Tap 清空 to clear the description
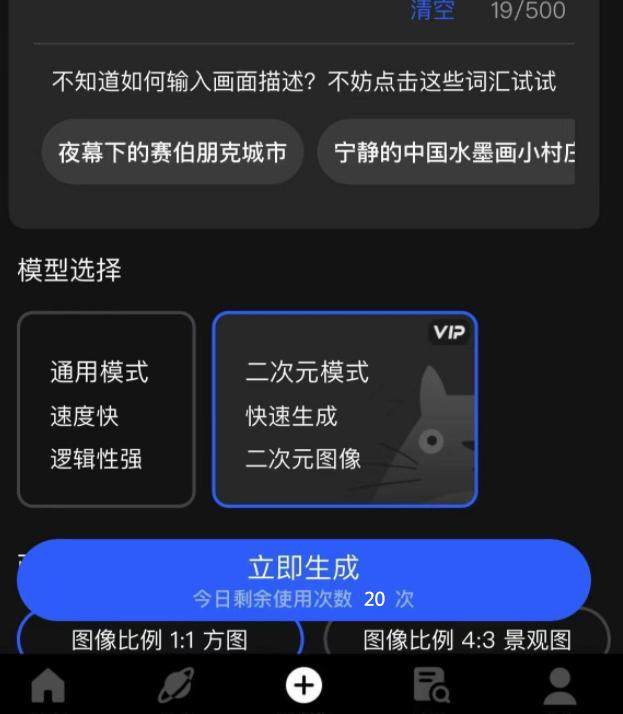This screenshot has height=714, width=623. [x=432, y=10]
